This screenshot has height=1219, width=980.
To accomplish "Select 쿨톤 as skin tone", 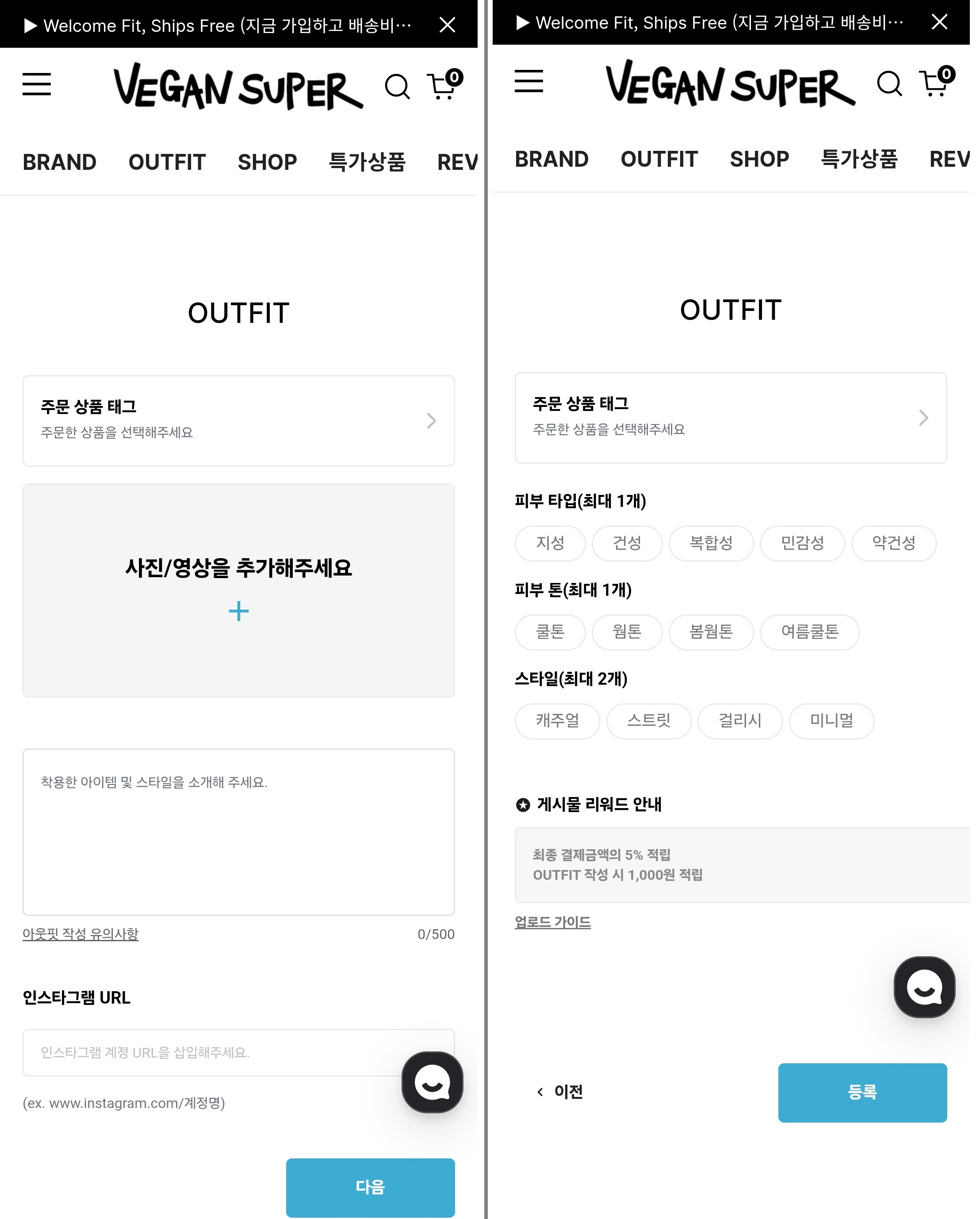I will [x=550, y=632].
